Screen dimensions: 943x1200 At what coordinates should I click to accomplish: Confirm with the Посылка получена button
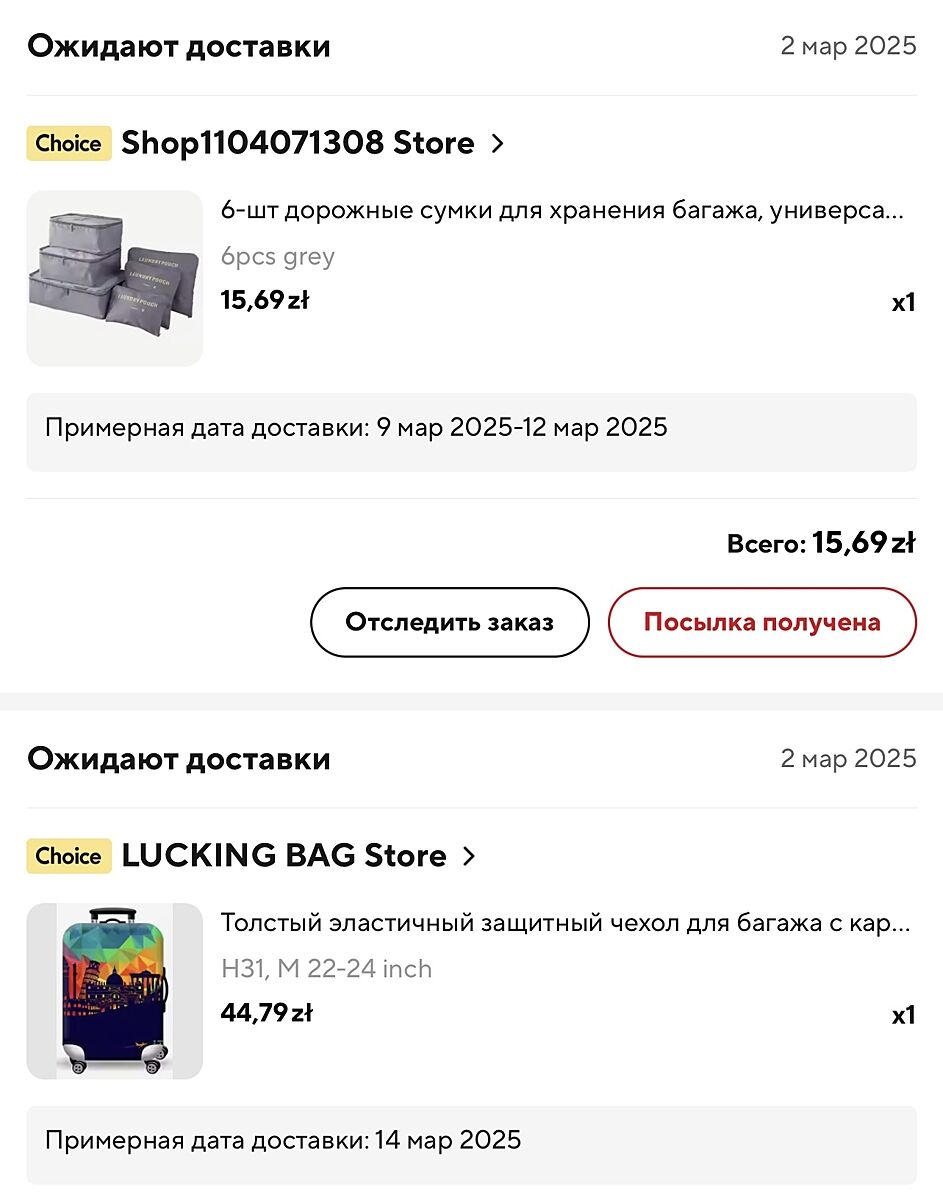point(761,622)
